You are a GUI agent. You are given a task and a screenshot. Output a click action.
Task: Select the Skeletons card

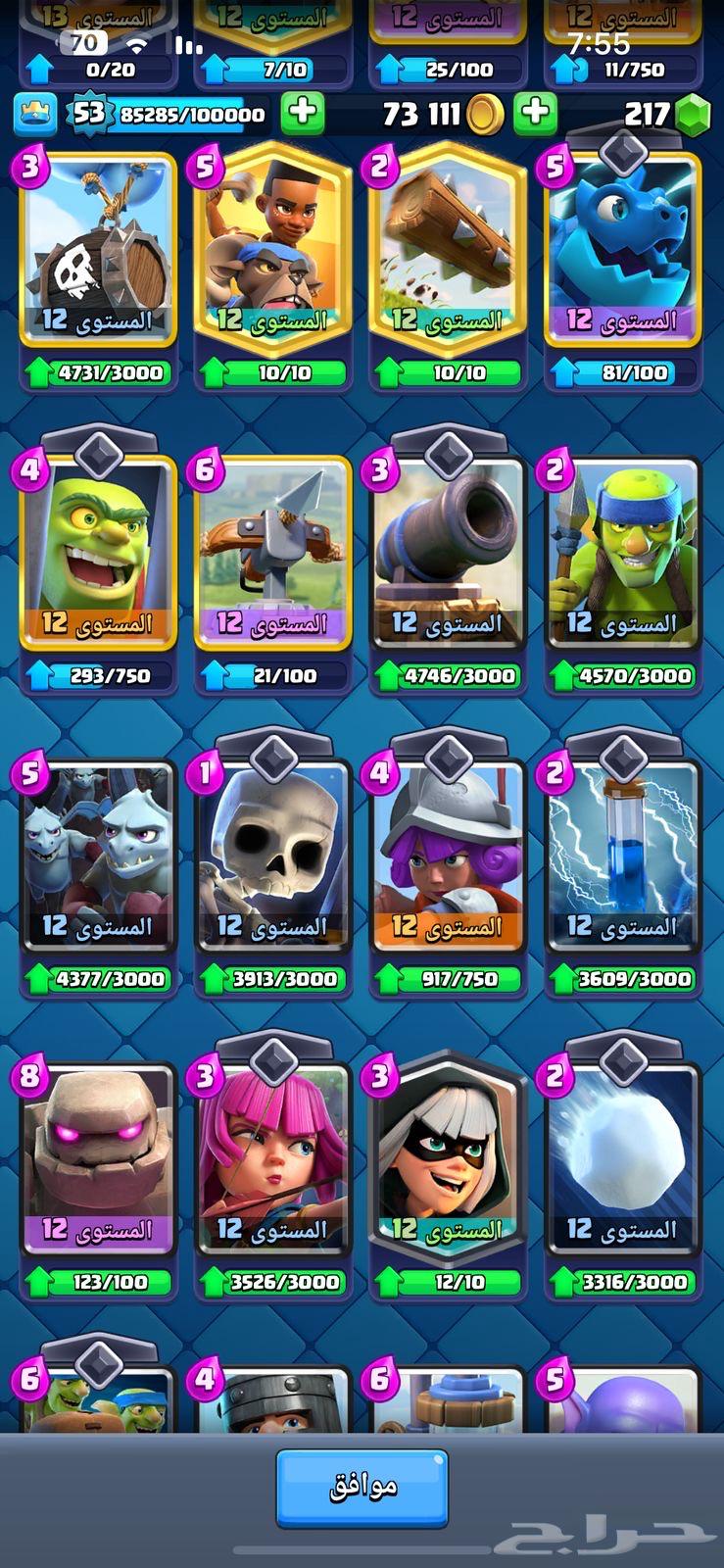272,857
